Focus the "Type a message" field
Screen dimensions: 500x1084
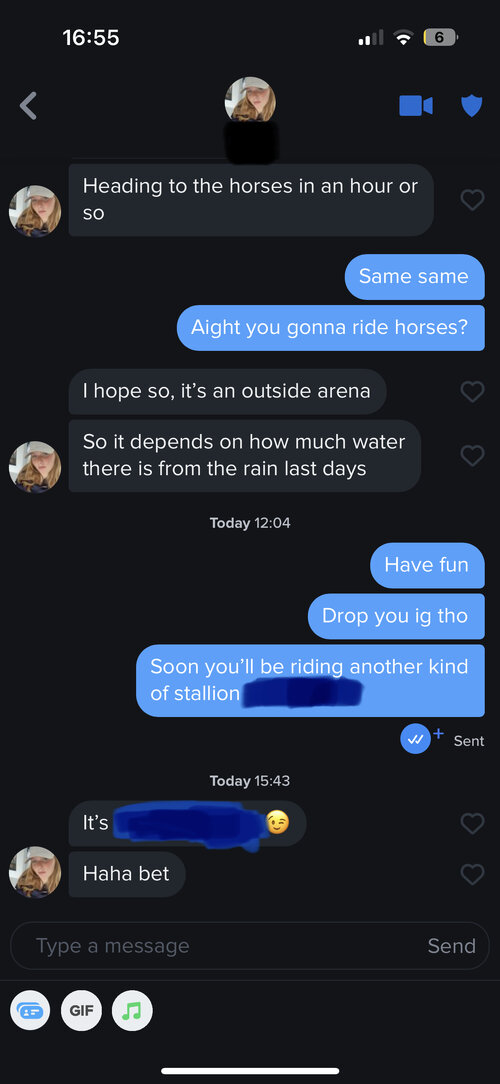(x=226, y=946)
